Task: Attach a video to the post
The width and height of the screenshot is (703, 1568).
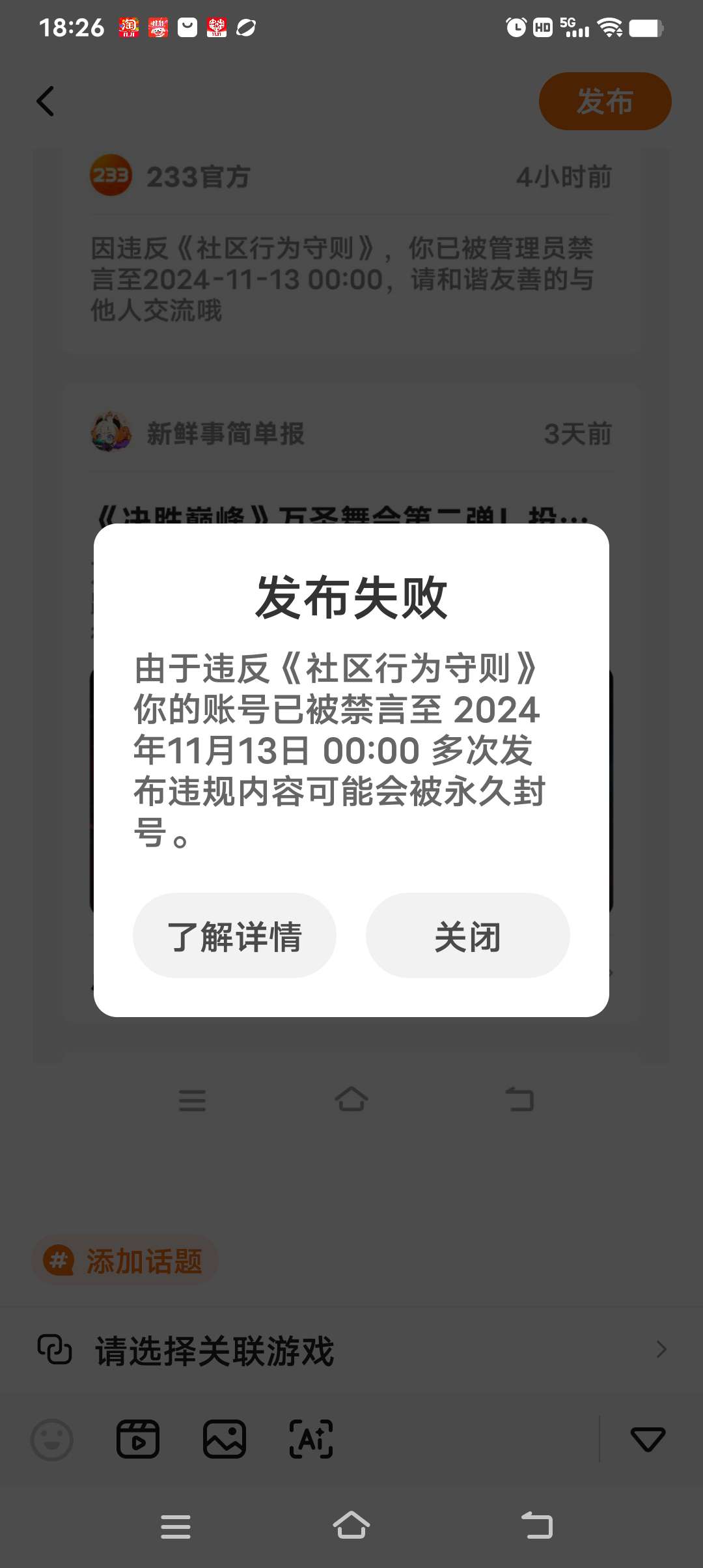Action: 138,1439
